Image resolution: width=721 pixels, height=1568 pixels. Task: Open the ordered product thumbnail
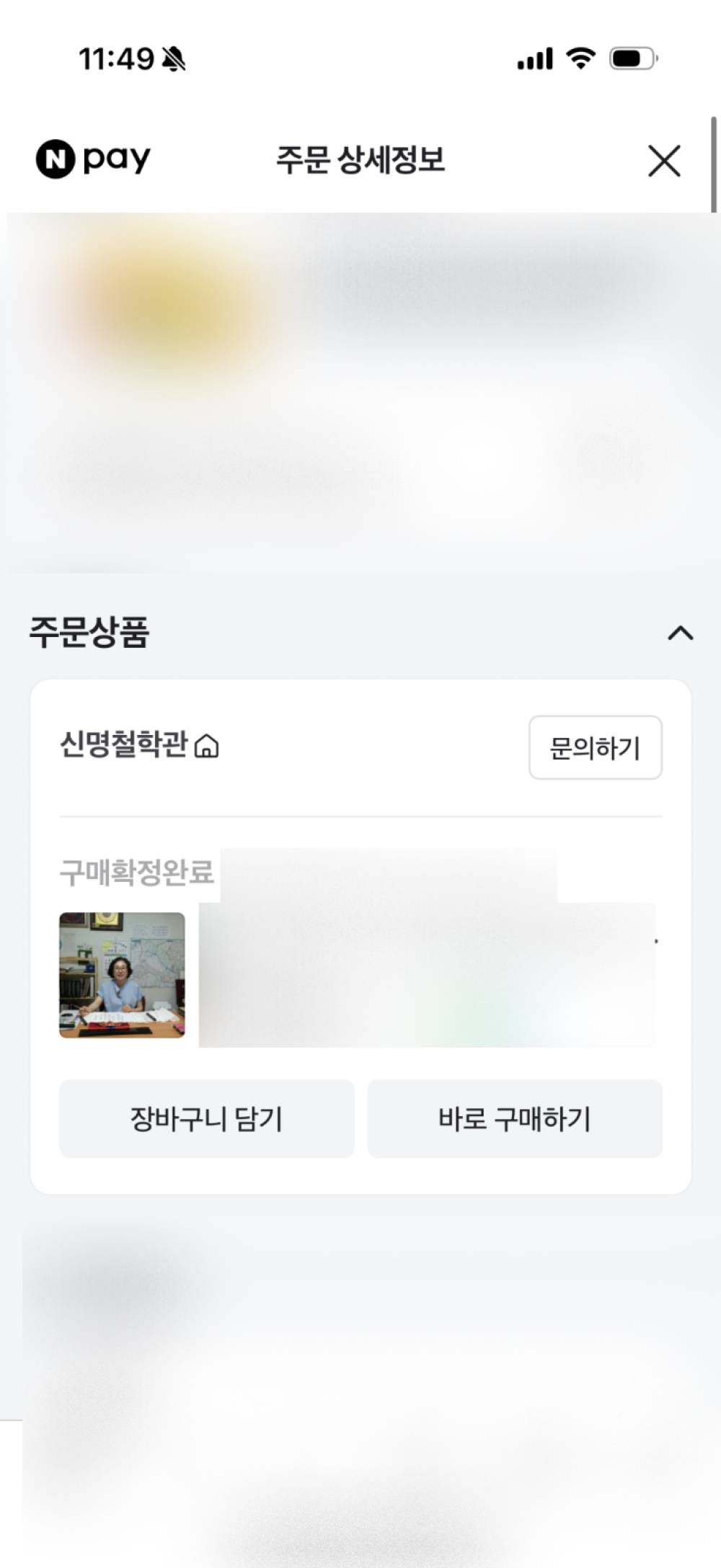click(x=122, y=975)
